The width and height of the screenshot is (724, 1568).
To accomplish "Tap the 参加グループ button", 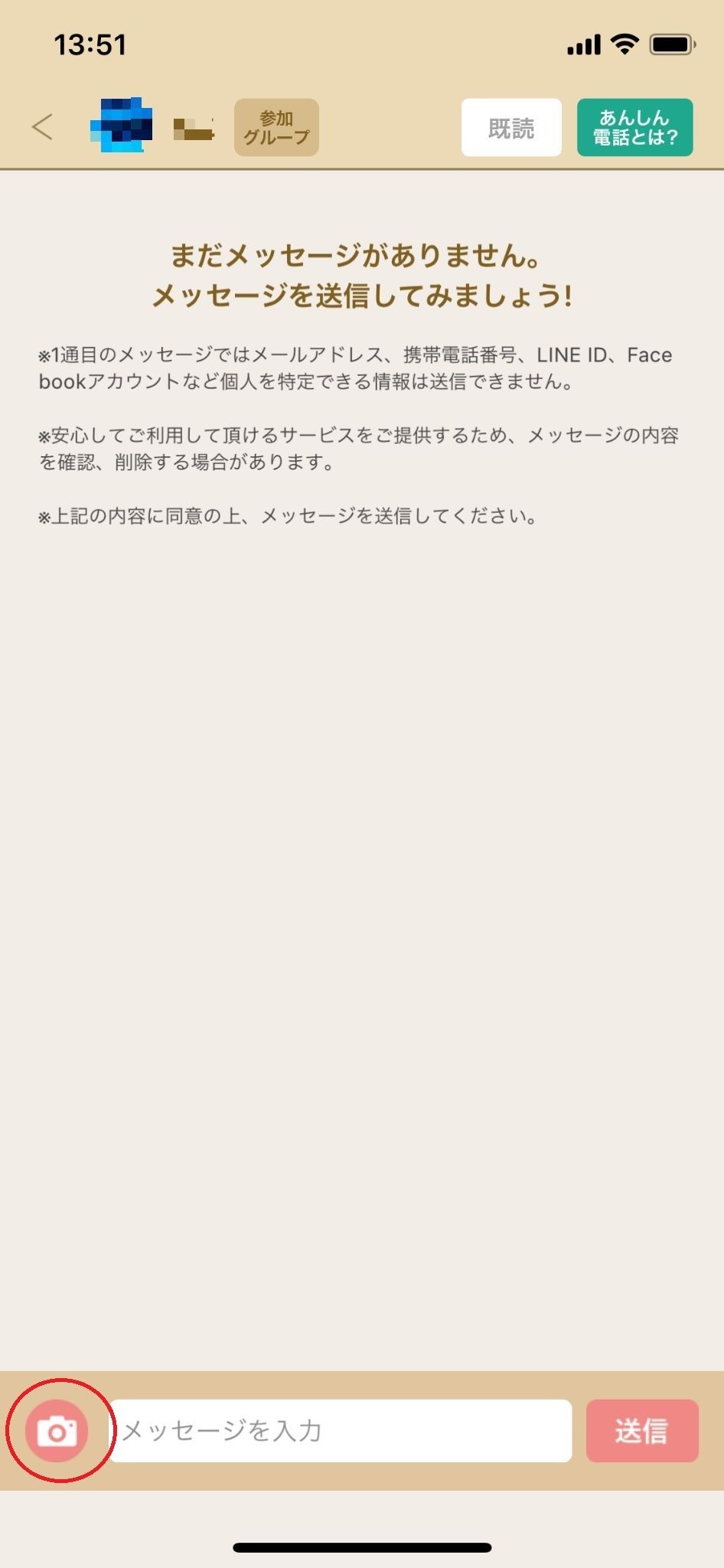I will pyautogui.click(x=276, y=128).
